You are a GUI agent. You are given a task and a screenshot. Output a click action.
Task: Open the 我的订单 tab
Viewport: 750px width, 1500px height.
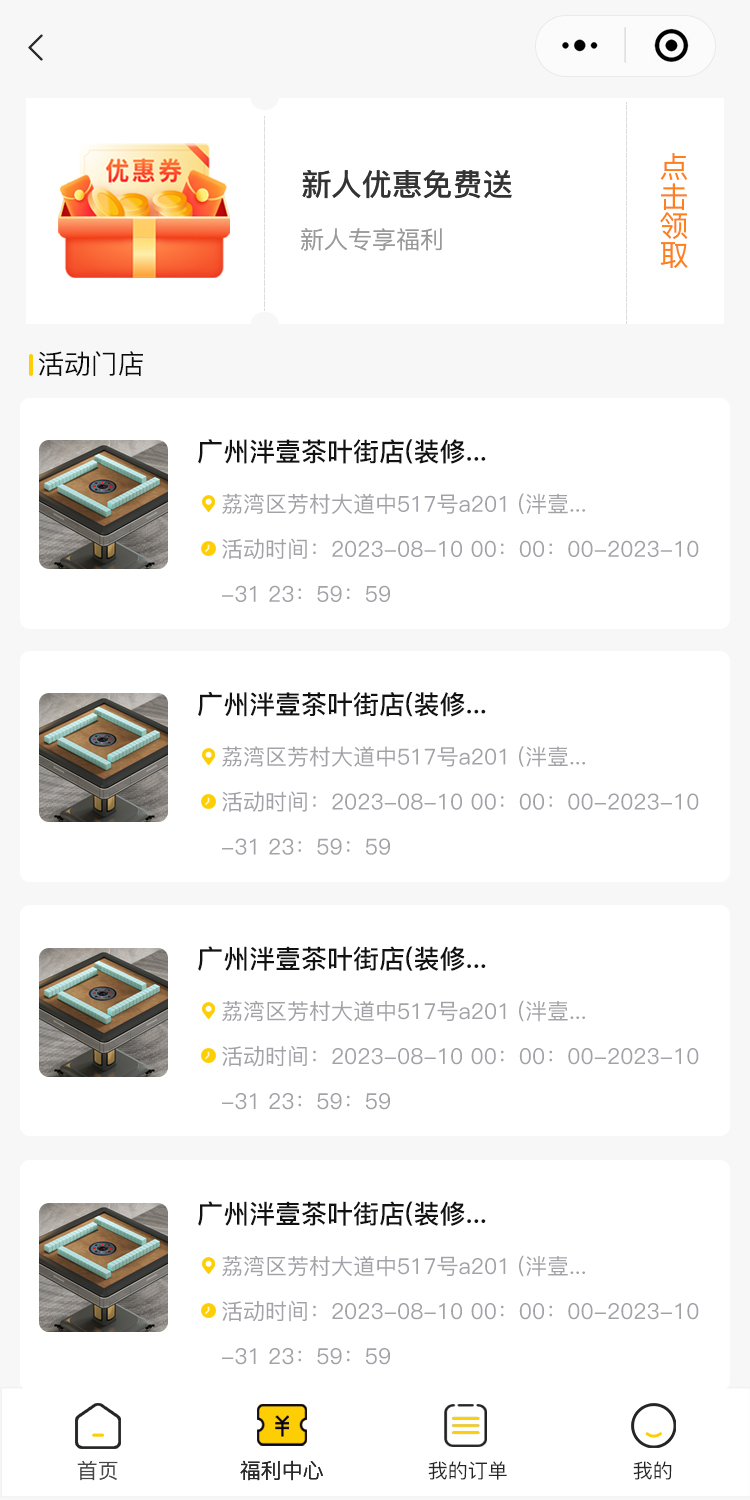point(466,1441)
